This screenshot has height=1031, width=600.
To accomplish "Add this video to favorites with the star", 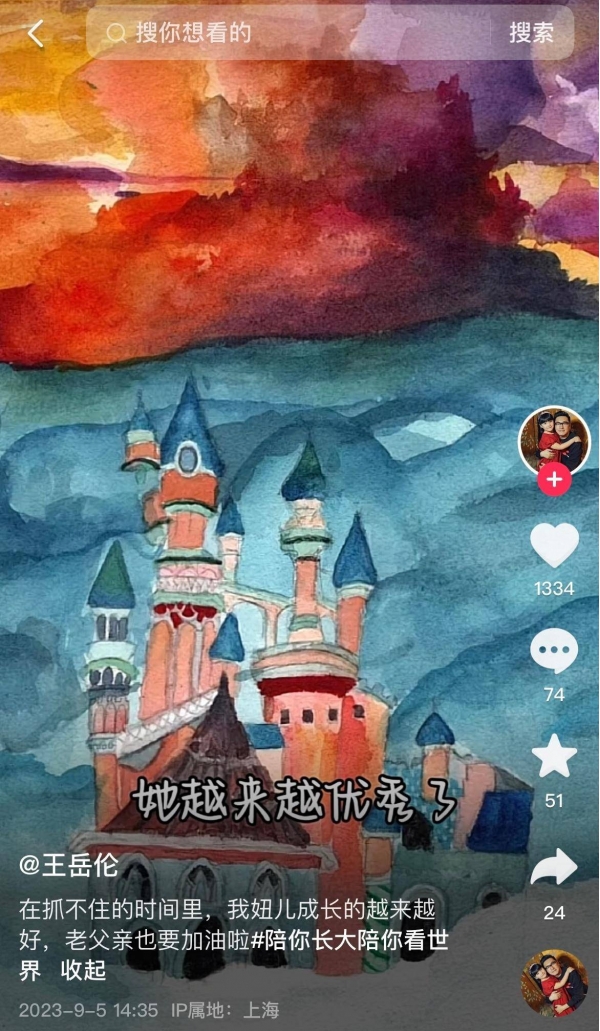I will (554, 757).
